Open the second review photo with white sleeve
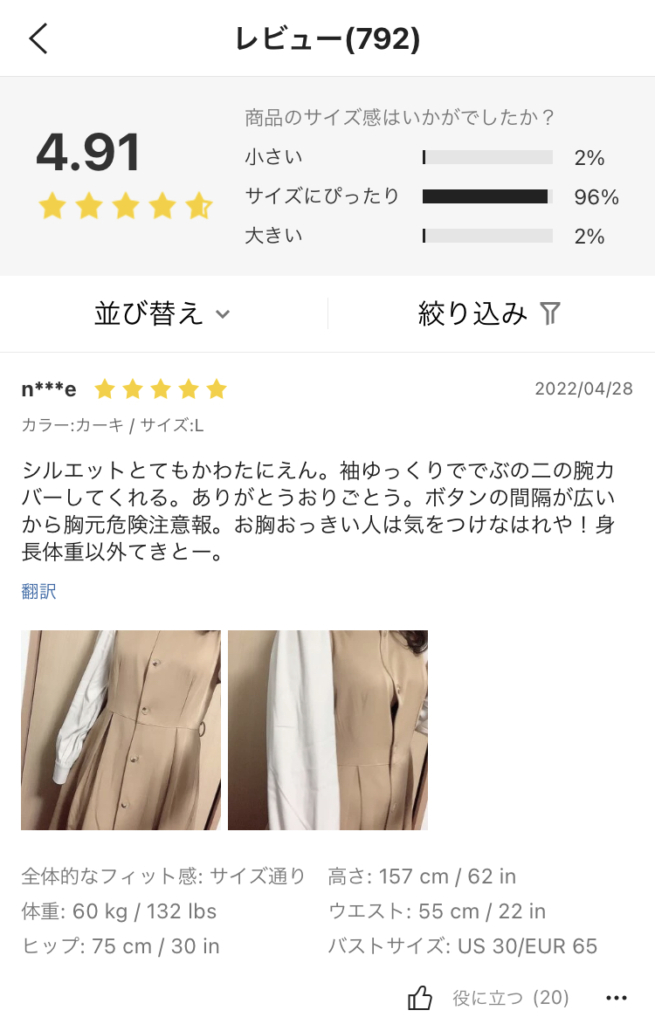The height and width of the screenshot is (1024, 655). point(328,730)
